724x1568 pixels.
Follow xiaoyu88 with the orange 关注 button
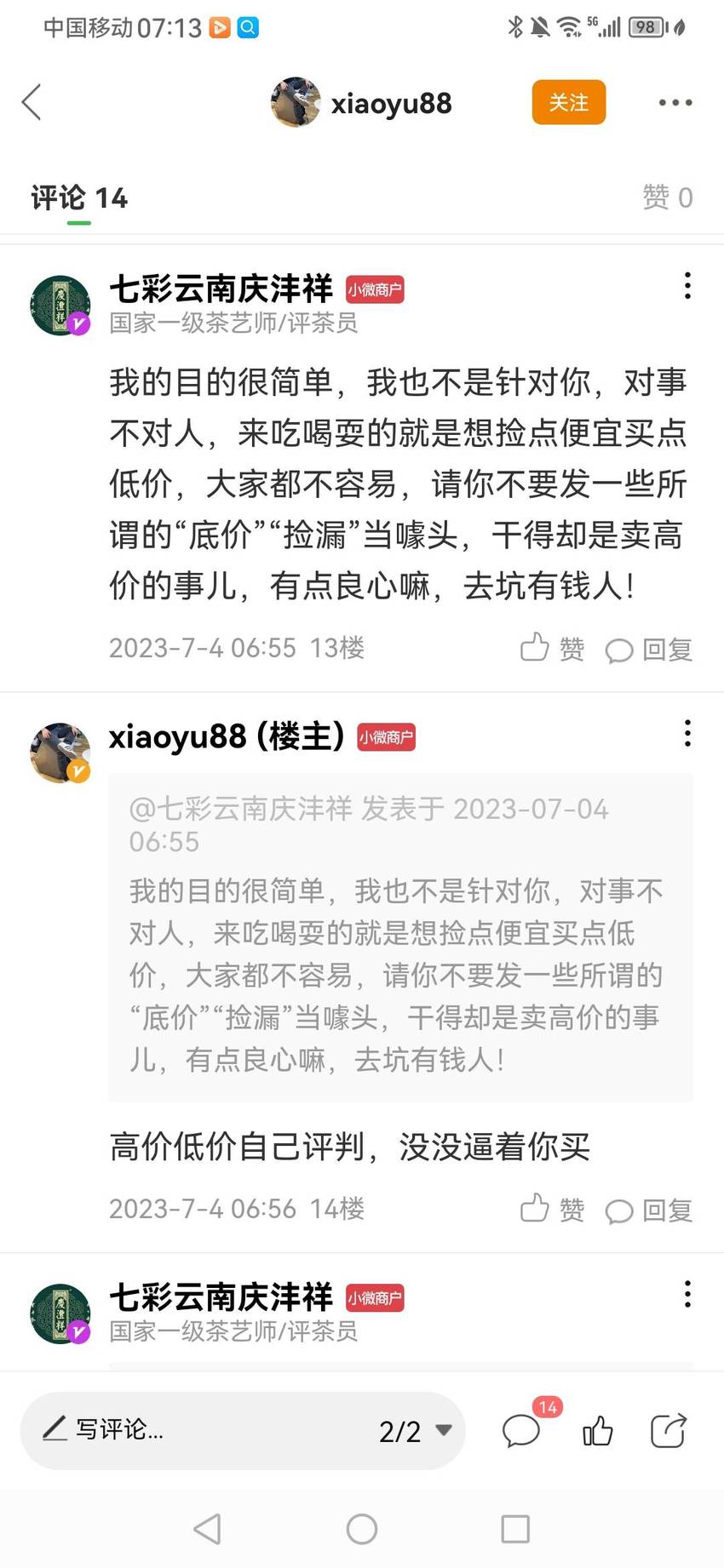[x=568, y=102]
